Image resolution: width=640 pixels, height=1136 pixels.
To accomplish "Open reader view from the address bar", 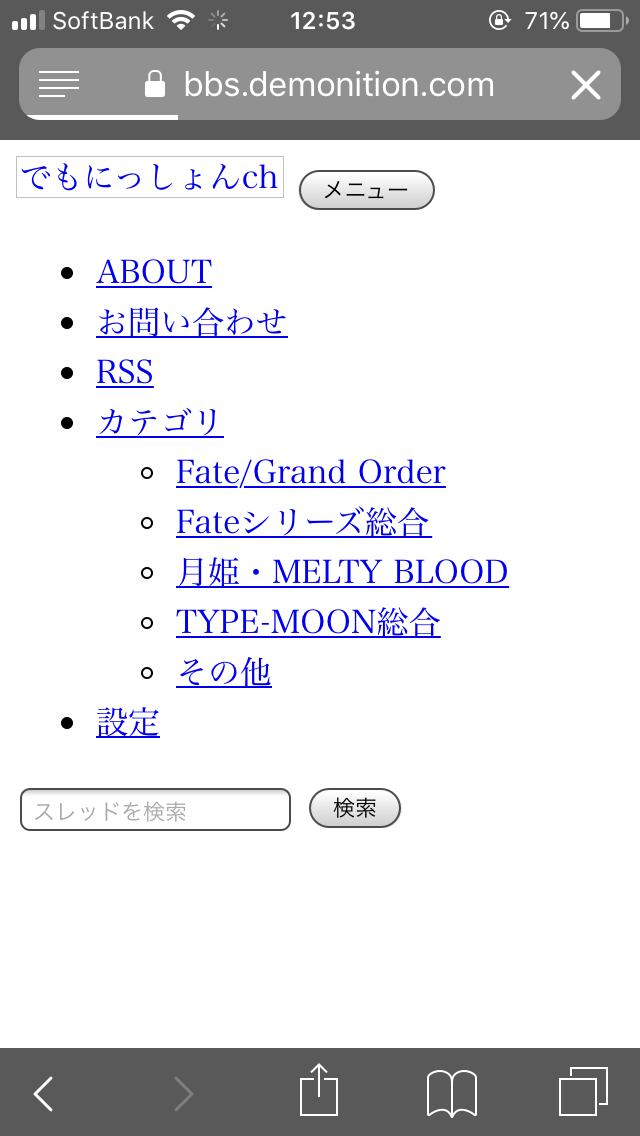I will 59,85.
